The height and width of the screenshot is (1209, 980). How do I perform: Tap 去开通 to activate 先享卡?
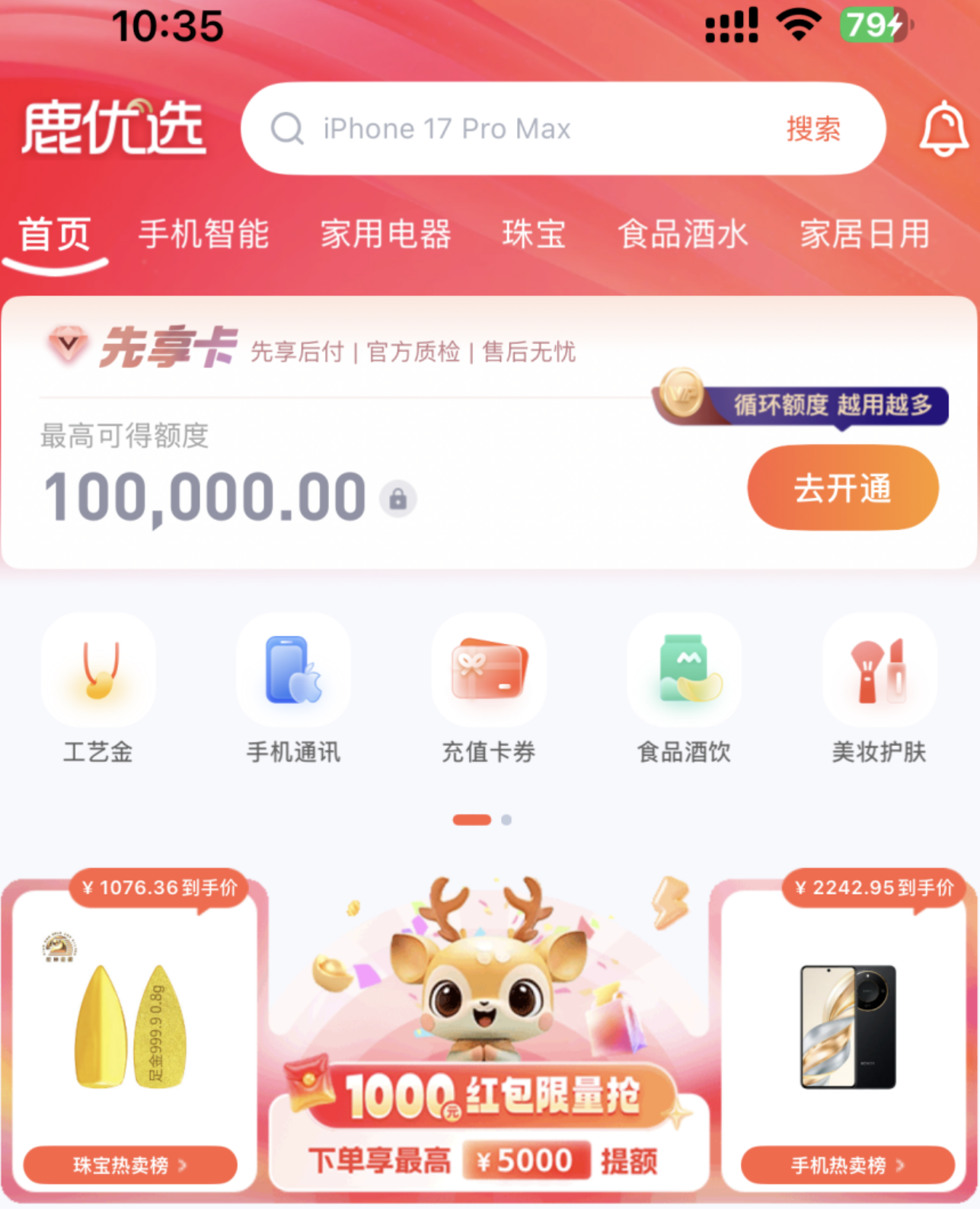pyautogui.click(x=842, y=488)
